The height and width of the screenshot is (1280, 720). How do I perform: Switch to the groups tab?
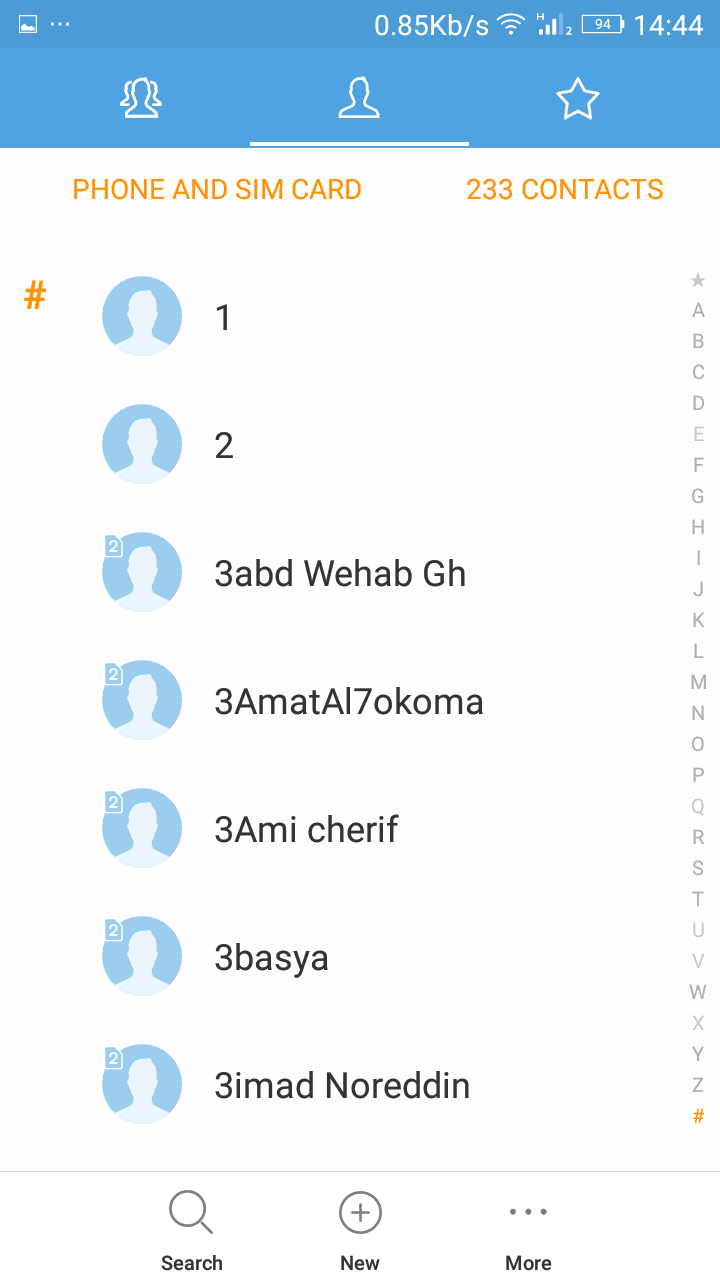coord(141,98)
